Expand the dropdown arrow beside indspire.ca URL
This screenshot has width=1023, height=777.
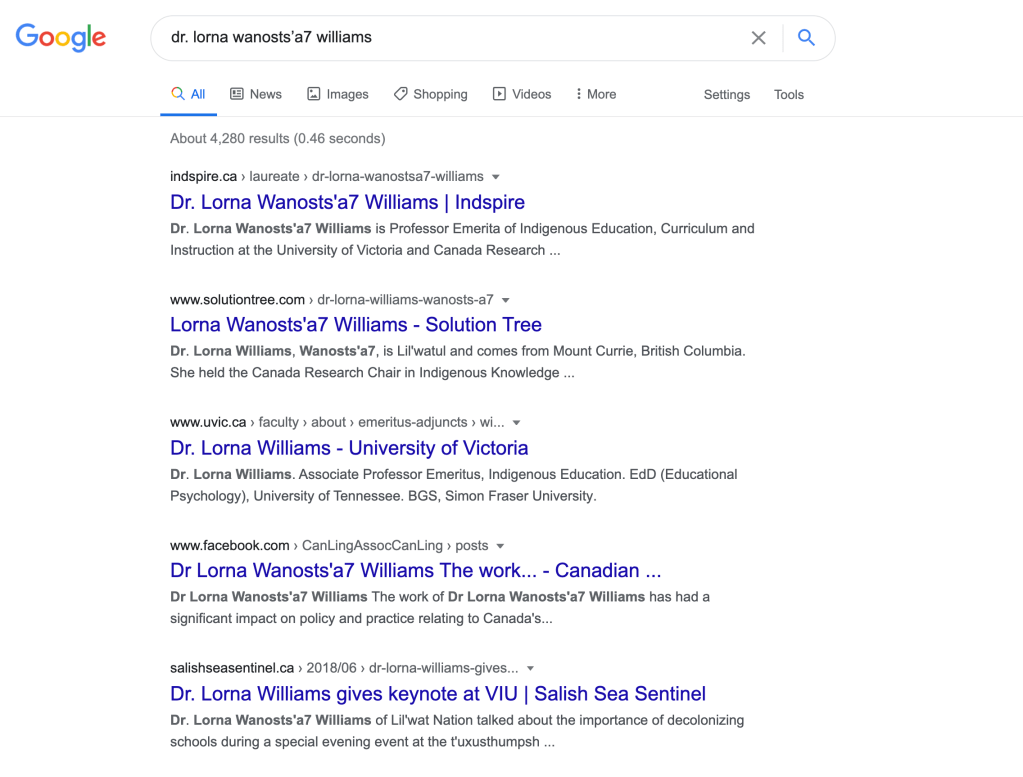[x=496, y=177]
